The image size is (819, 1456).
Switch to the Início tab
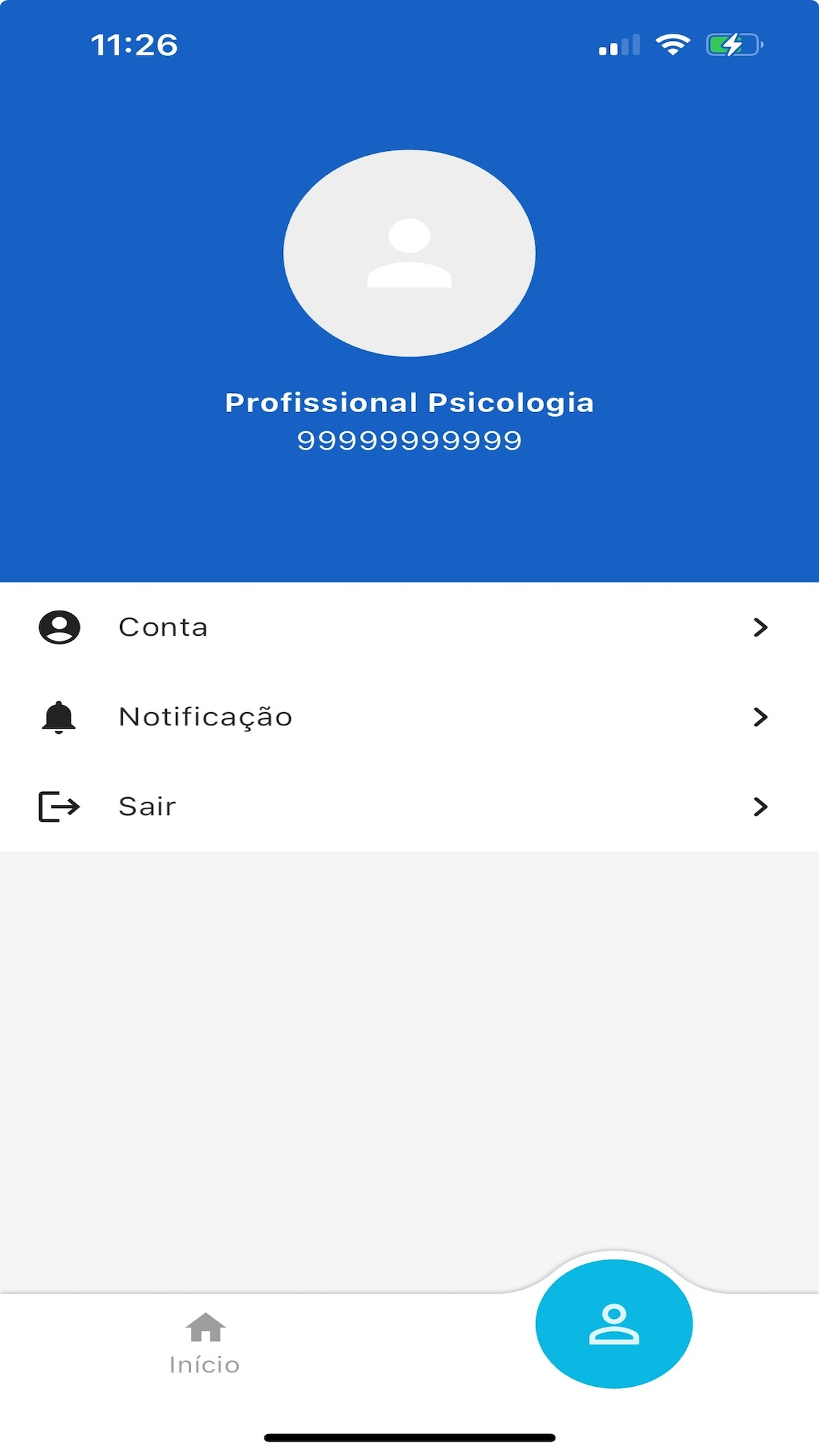tap(205, 1344)
